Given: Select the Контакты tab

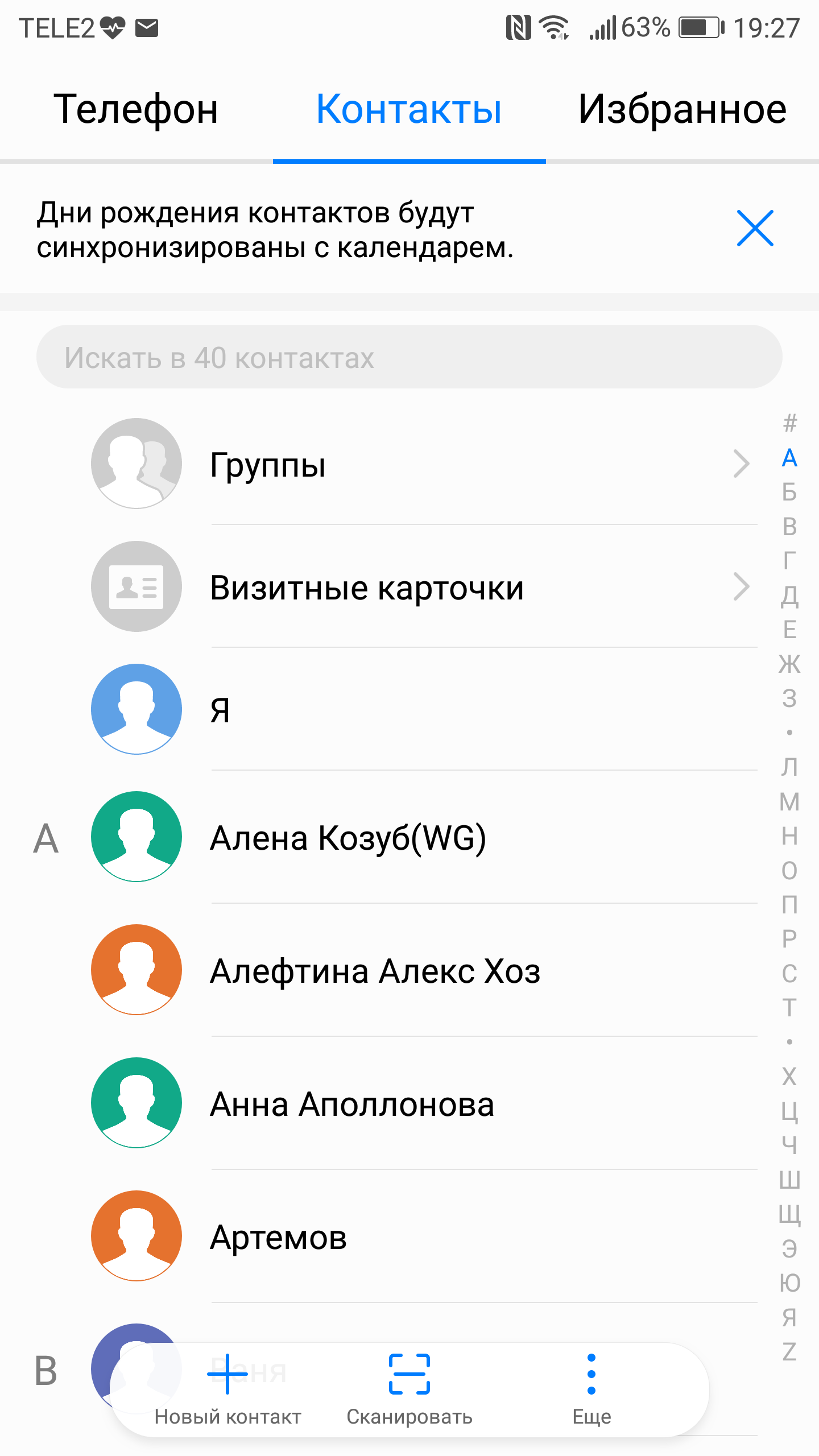Looking at the screenshot, I should pyautogui.click(x=409, y=109).
